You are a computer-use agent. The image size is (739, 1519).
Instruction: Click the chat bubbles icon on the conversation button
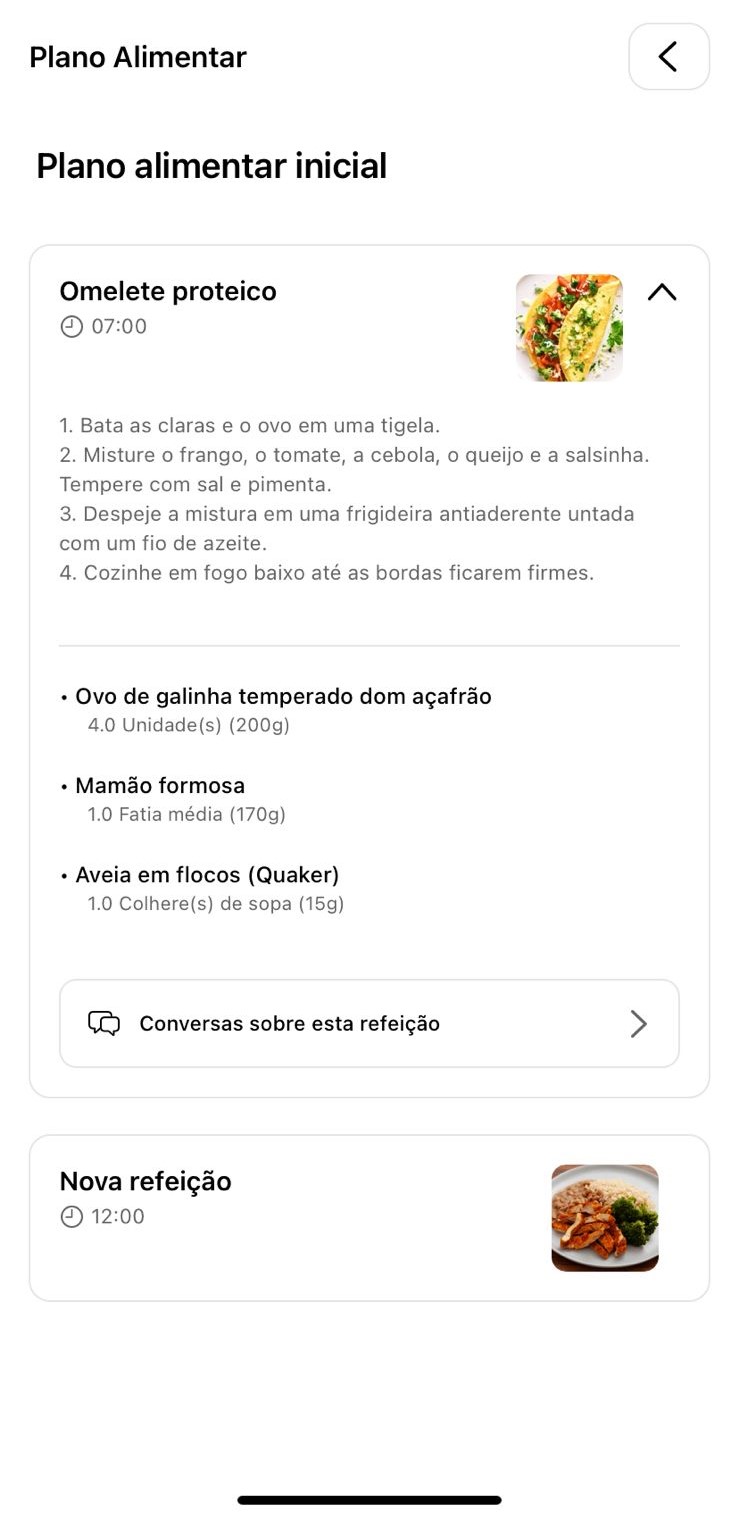104,1023
